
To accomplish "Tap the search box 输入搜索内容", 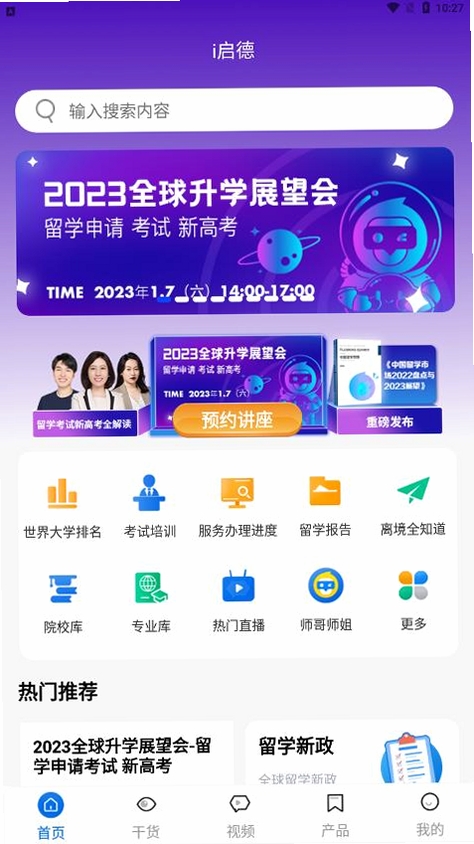I will [234, 110].
